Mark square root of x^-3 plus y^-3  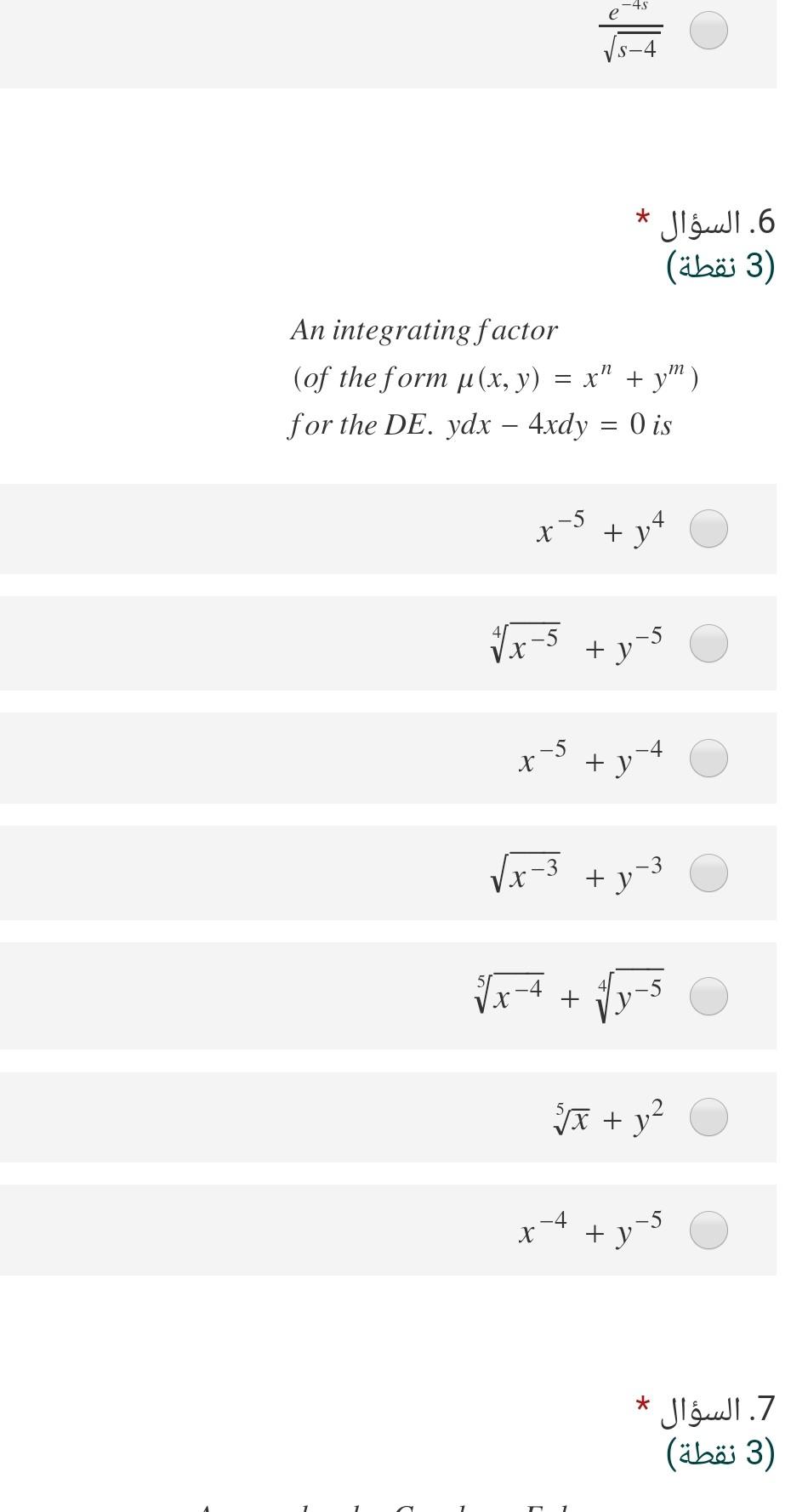click(x=708, y=873)
